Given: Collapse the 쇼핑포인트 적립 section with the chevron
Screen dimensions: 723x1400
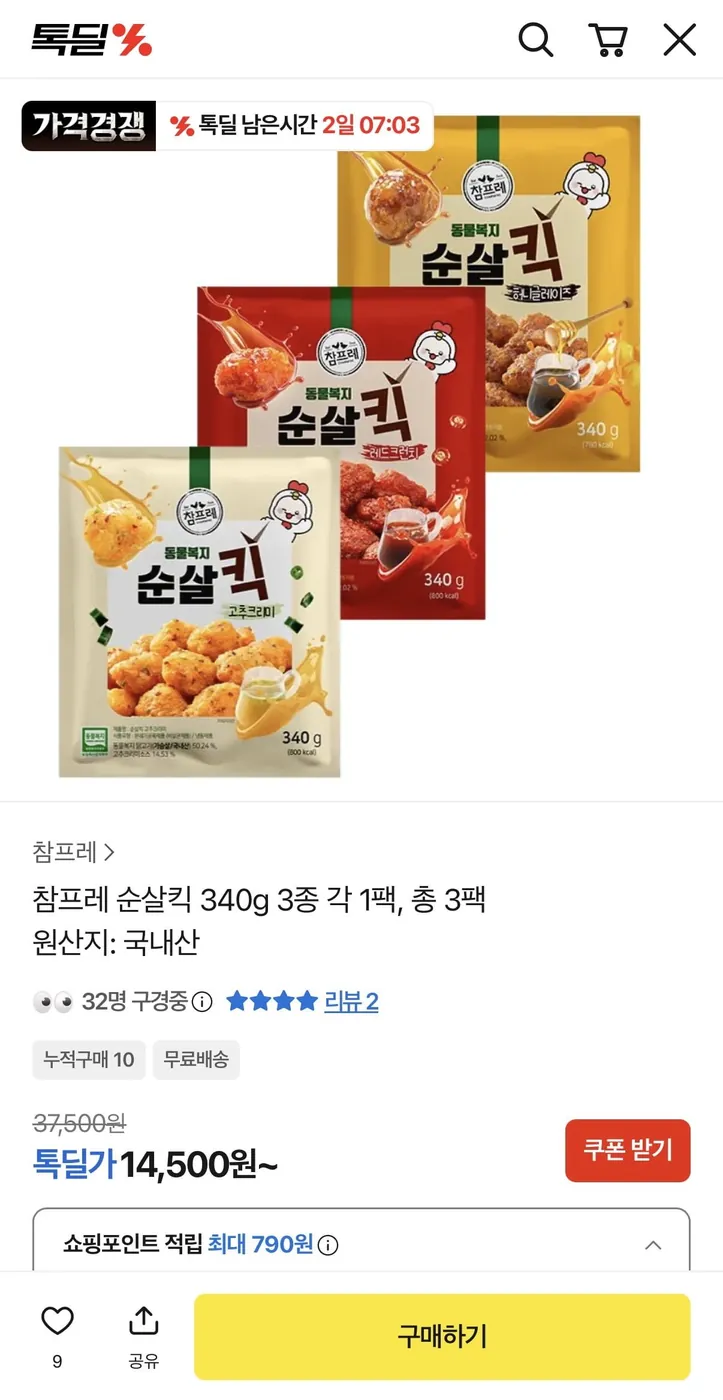Looking at the screenshot, I should pyautogui.click(x=654, y=1245).
